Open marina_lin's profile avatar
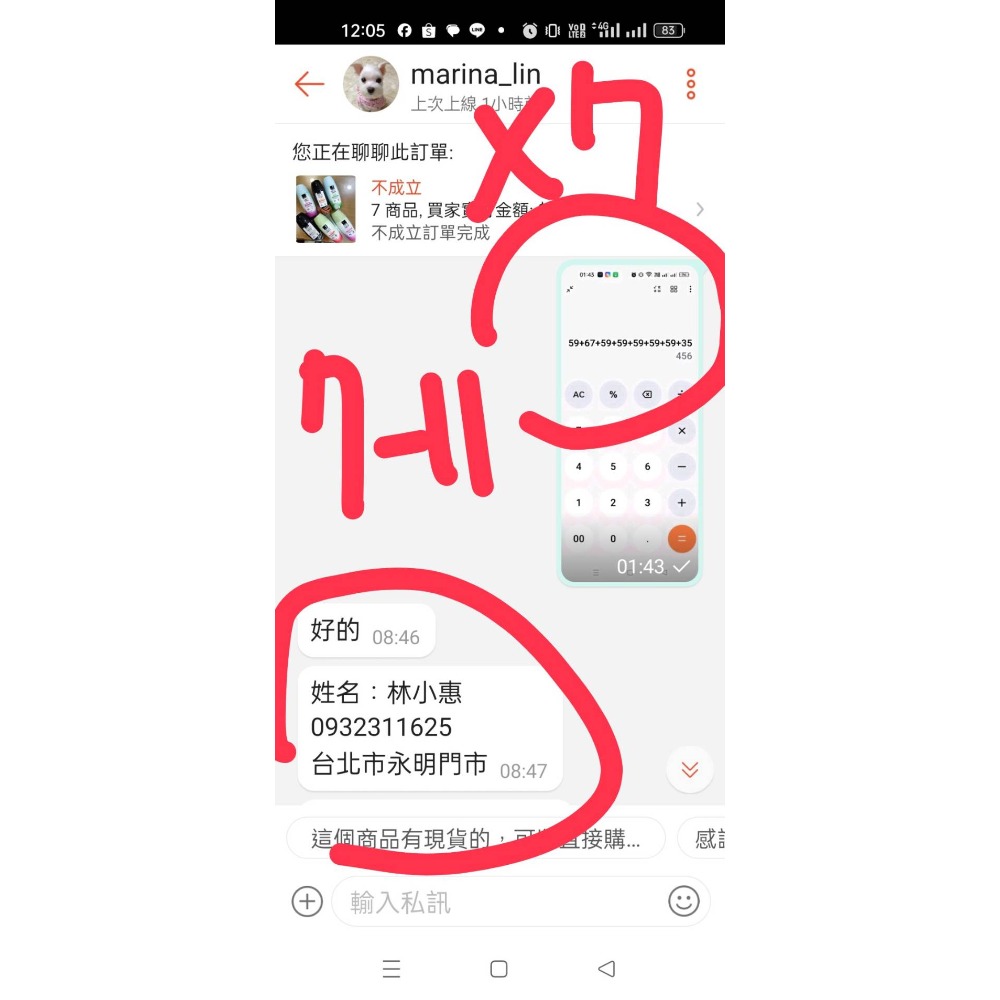Screen dimensions: 1000x1000 point(371,84)
